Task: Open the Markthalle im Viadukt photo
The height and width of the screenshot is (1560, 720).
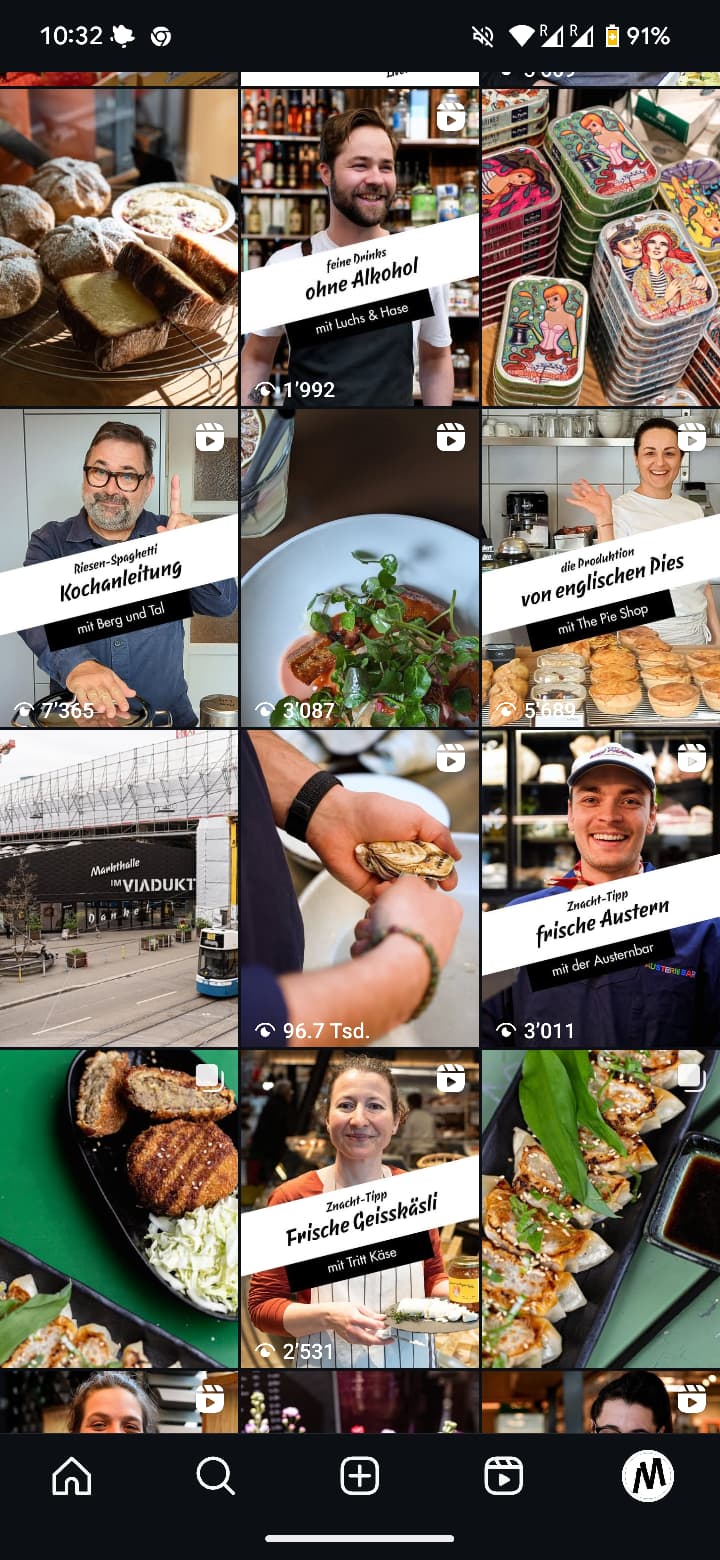Action: pyautogui.click(x=118, y=888)
